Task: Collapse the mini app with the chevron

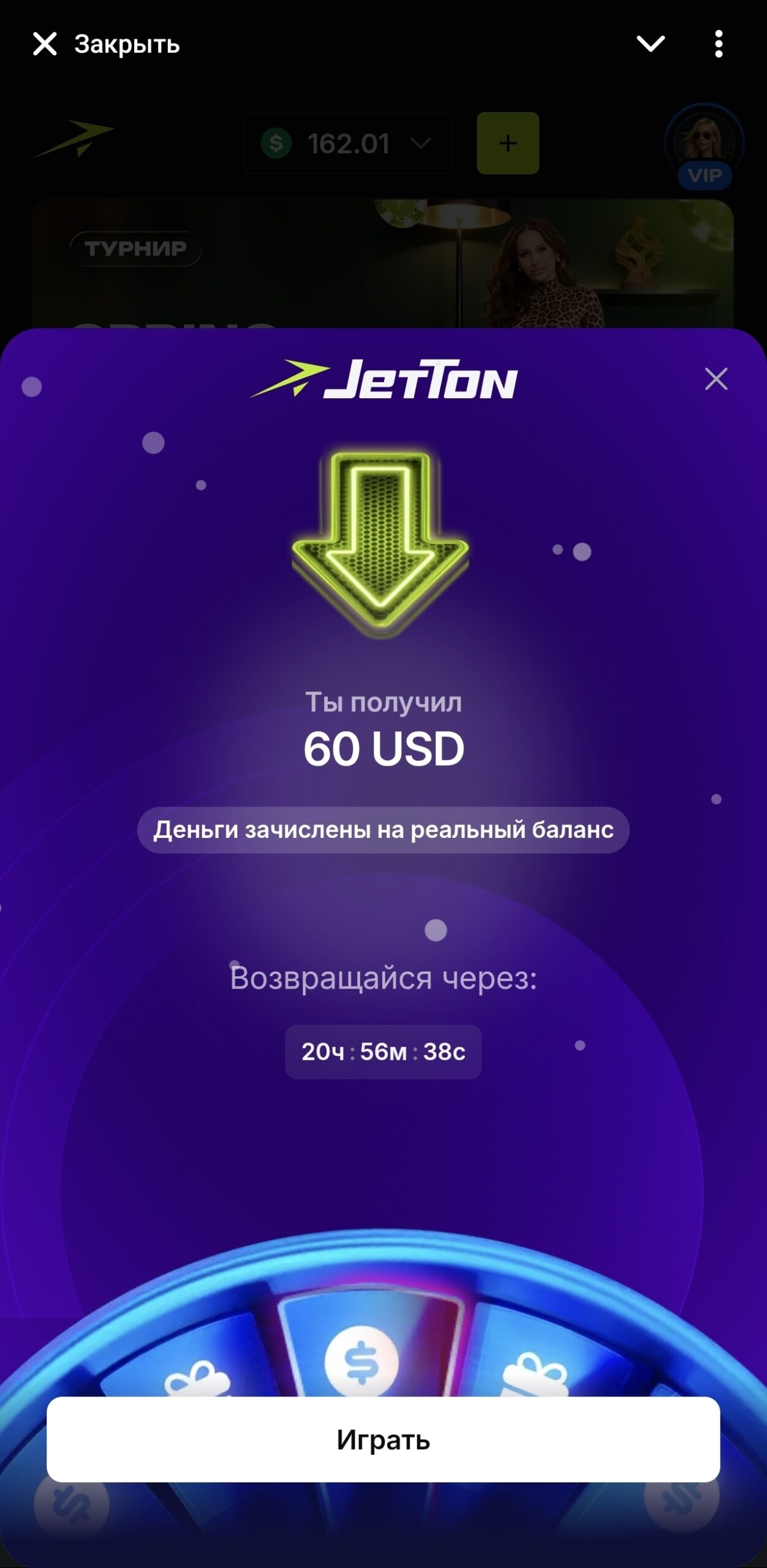Action: (650, 44)
